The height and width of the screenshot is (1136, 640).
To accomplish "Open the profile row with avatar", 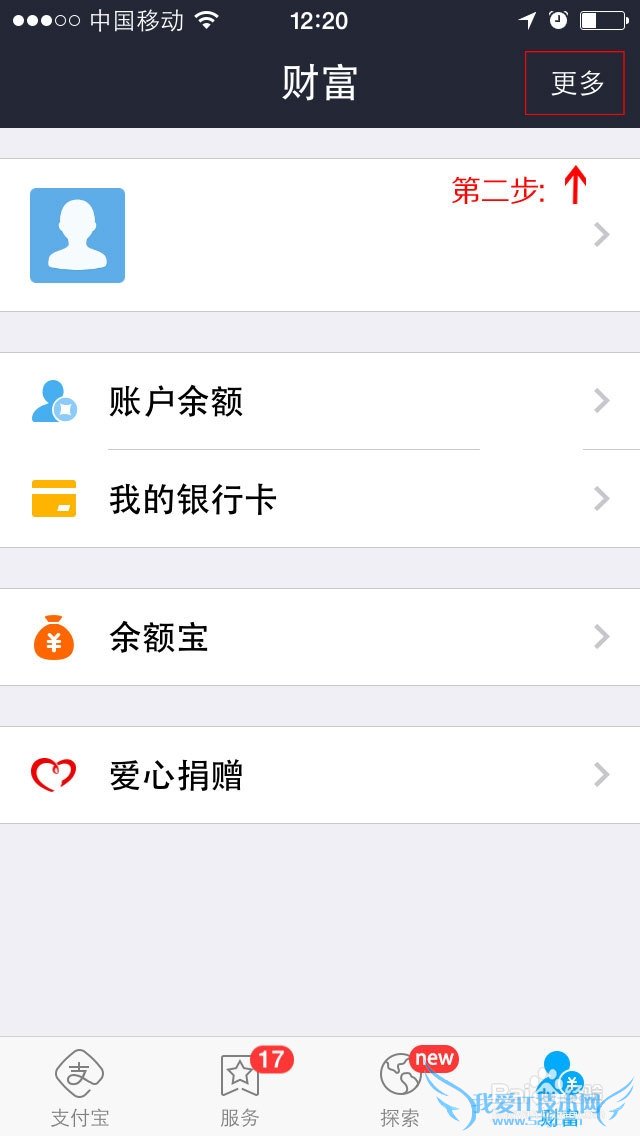I will tap(320, 235).
